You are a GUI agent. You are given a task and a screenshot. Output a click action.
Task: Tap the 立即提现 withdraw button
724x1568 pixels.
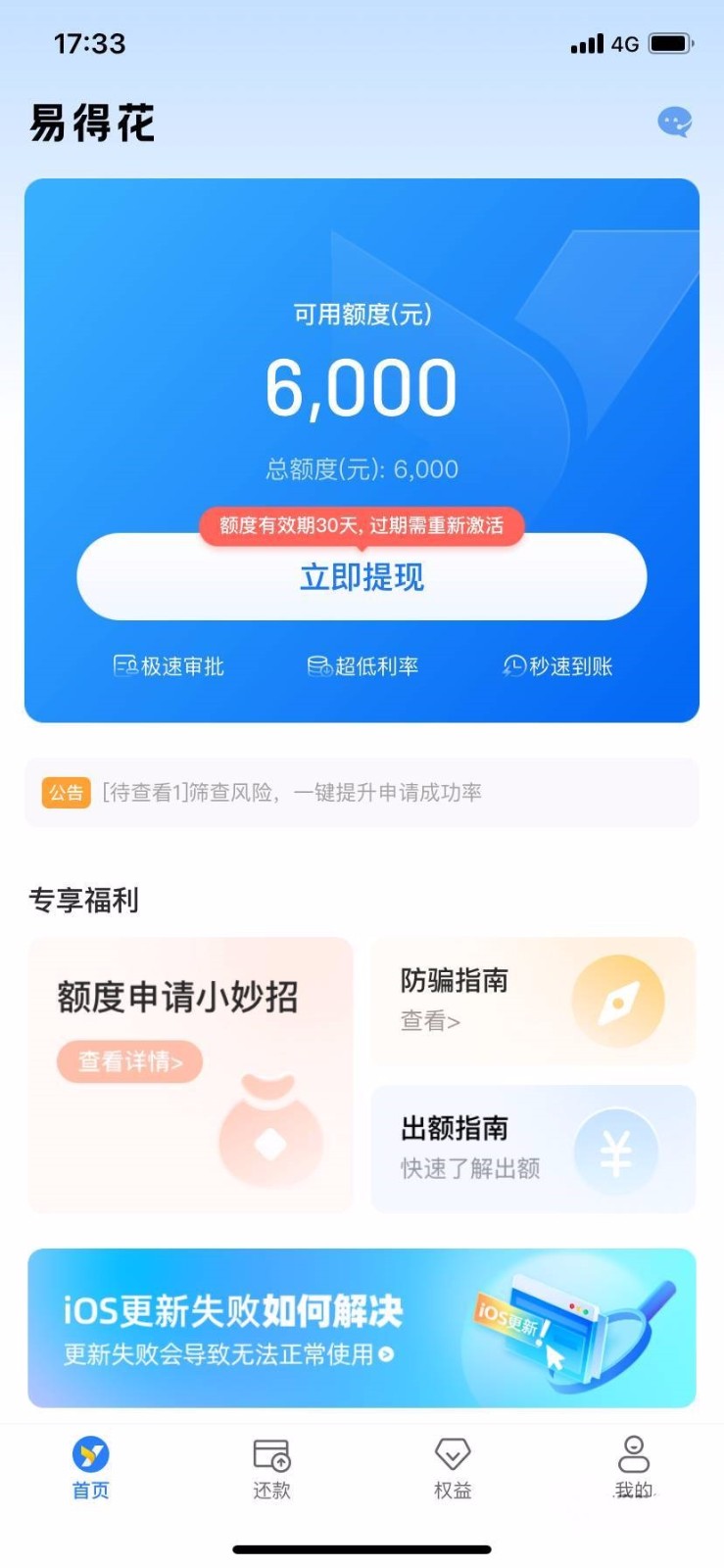[x=362, y=576]
